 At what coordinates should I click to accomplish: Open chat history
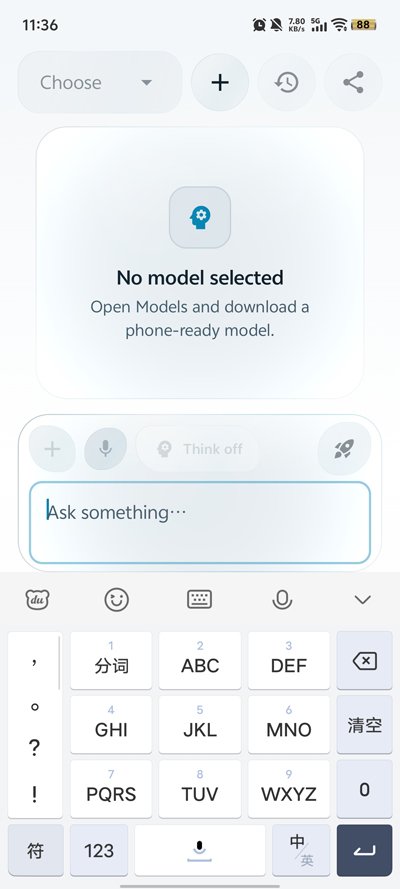point(287,82)
